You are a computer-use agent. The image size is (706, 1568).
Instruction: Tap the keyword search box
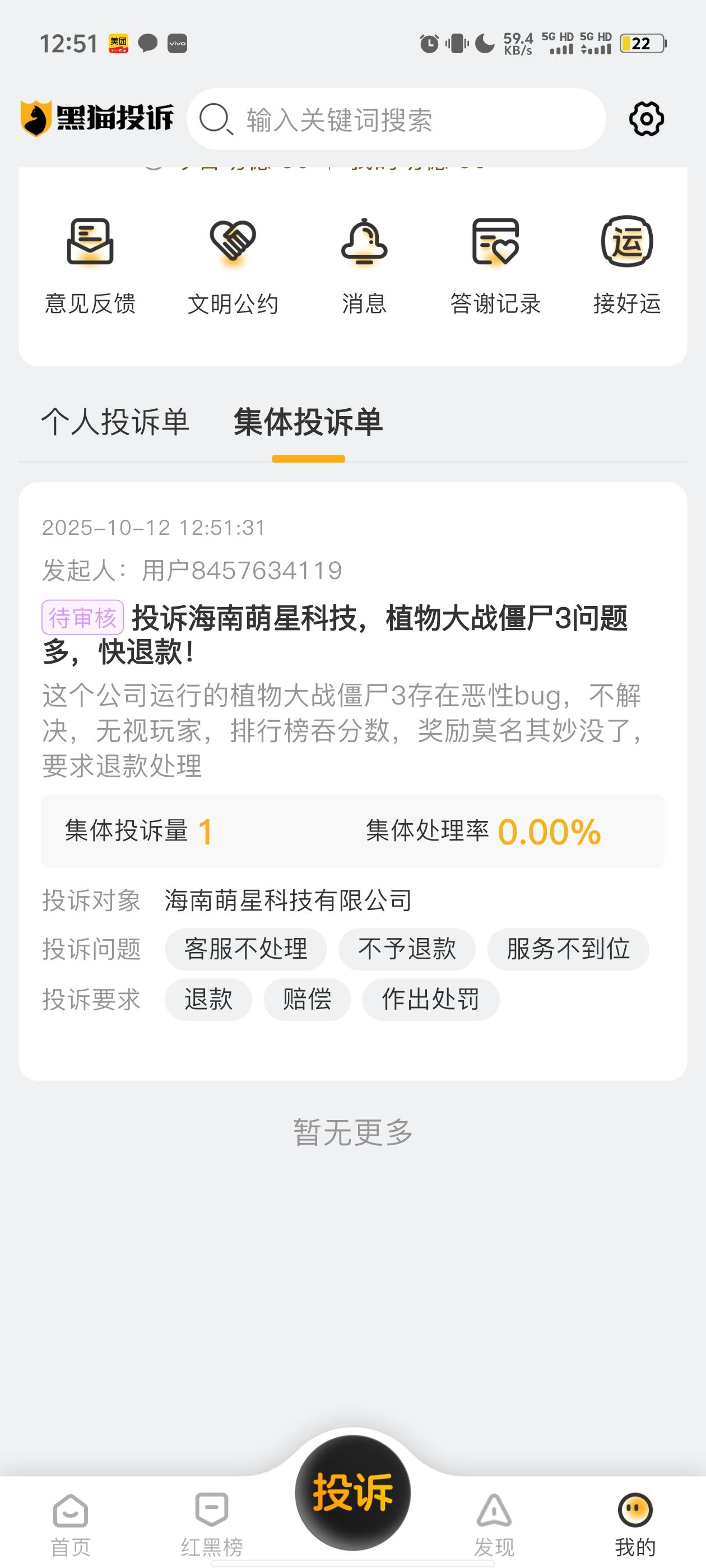click(x=396, y=119)
